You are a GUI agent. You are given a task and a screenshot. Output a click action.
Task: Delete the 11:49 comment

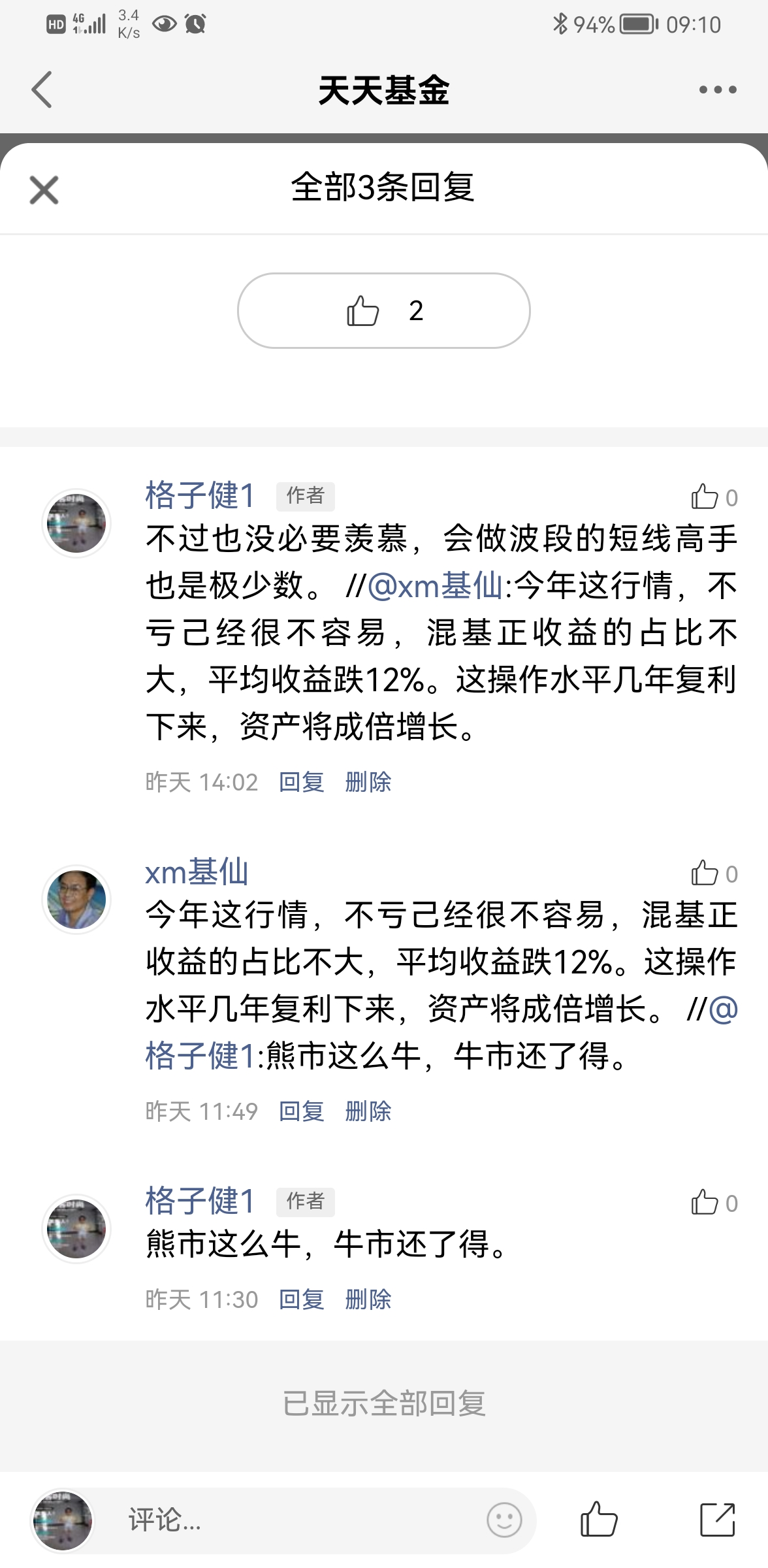(x=368, y=1111)
